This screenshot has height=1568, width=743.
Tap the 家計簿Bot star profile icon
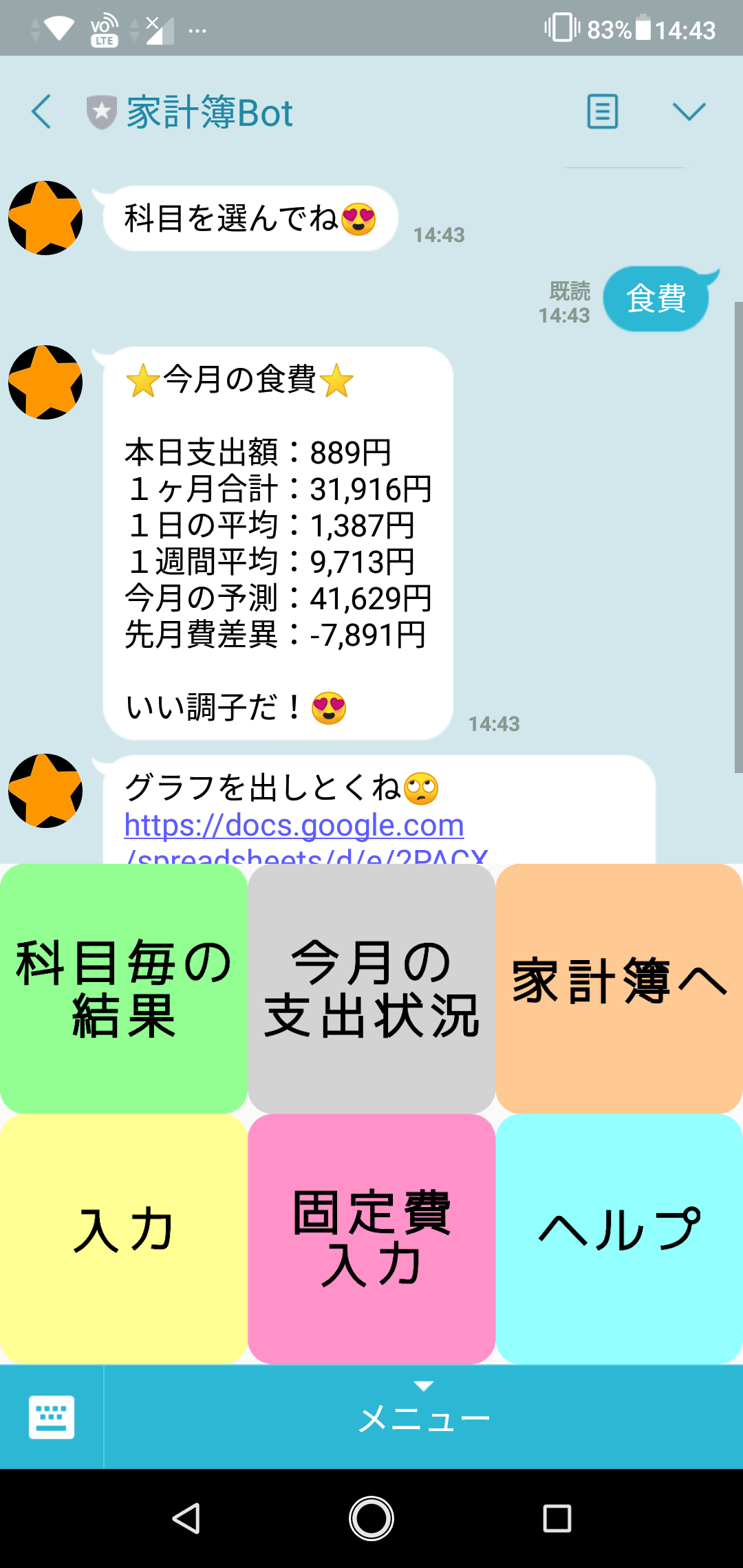(45, 217)
